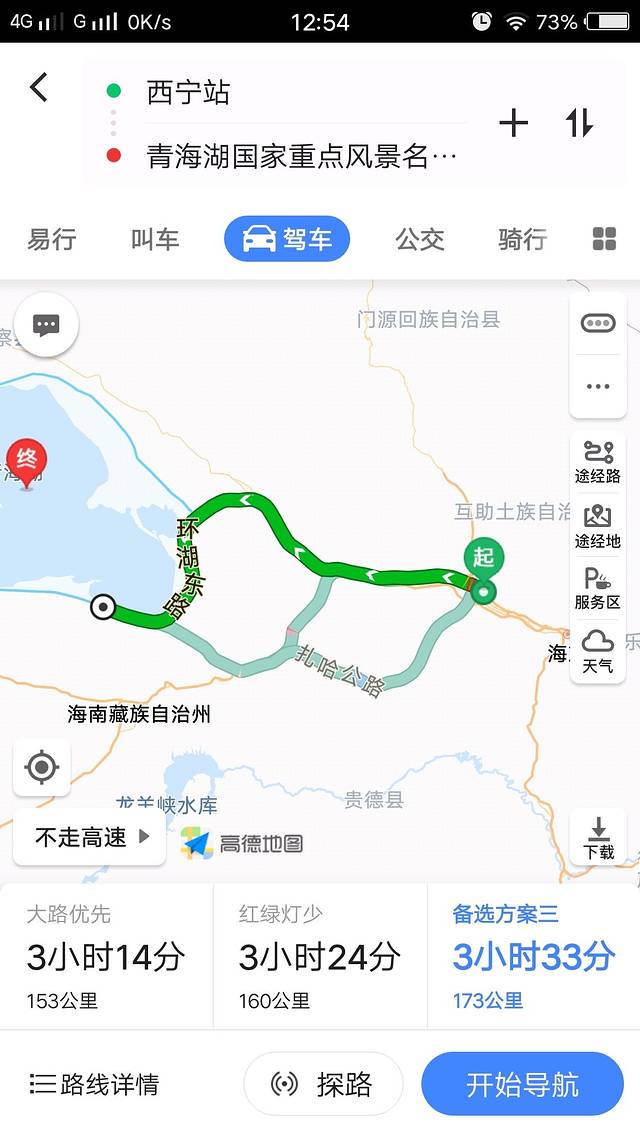Show 途经地 places along the route
Screen dimensions: 640x1137
click(598, 526)
